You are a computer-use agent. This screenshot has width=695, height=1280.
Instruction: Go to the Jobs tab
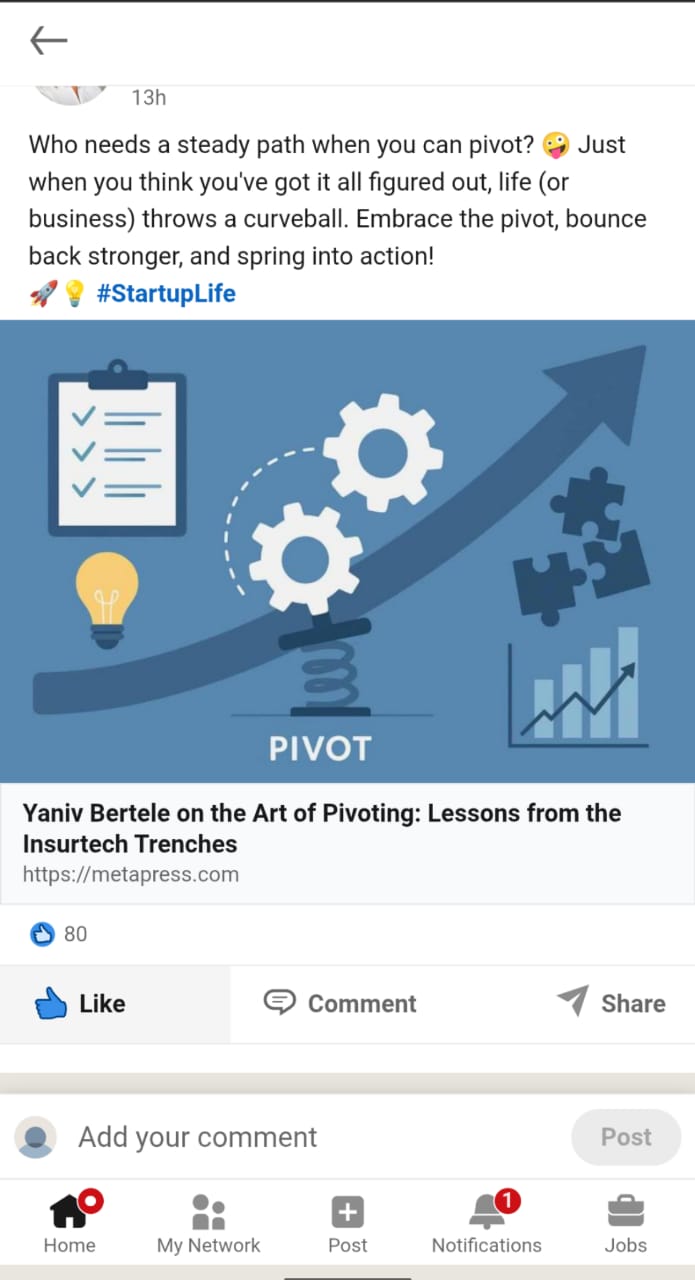625,1224
